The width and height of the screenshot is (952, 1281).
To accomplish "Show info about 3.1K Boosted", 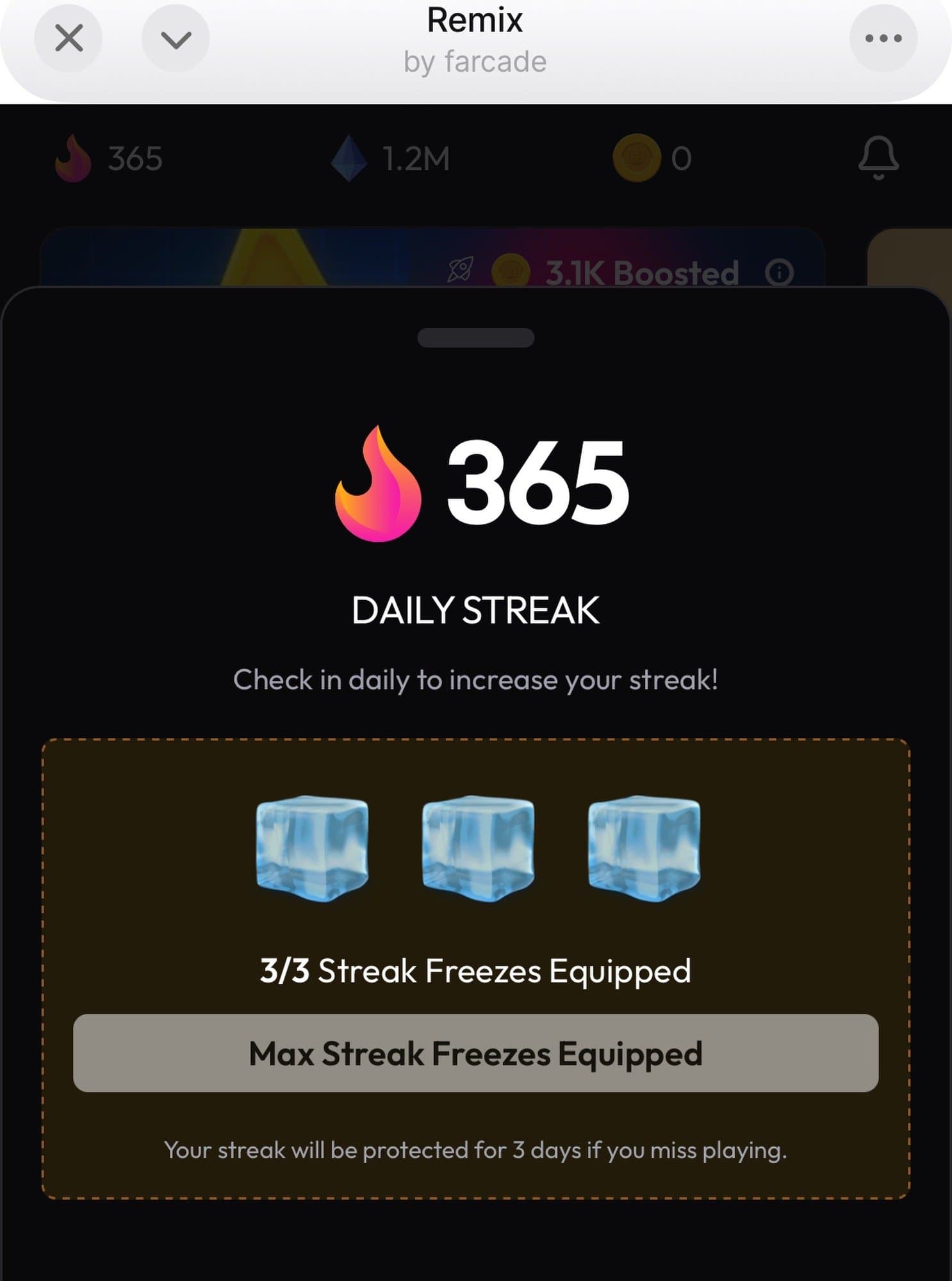I will click(779, 273).
